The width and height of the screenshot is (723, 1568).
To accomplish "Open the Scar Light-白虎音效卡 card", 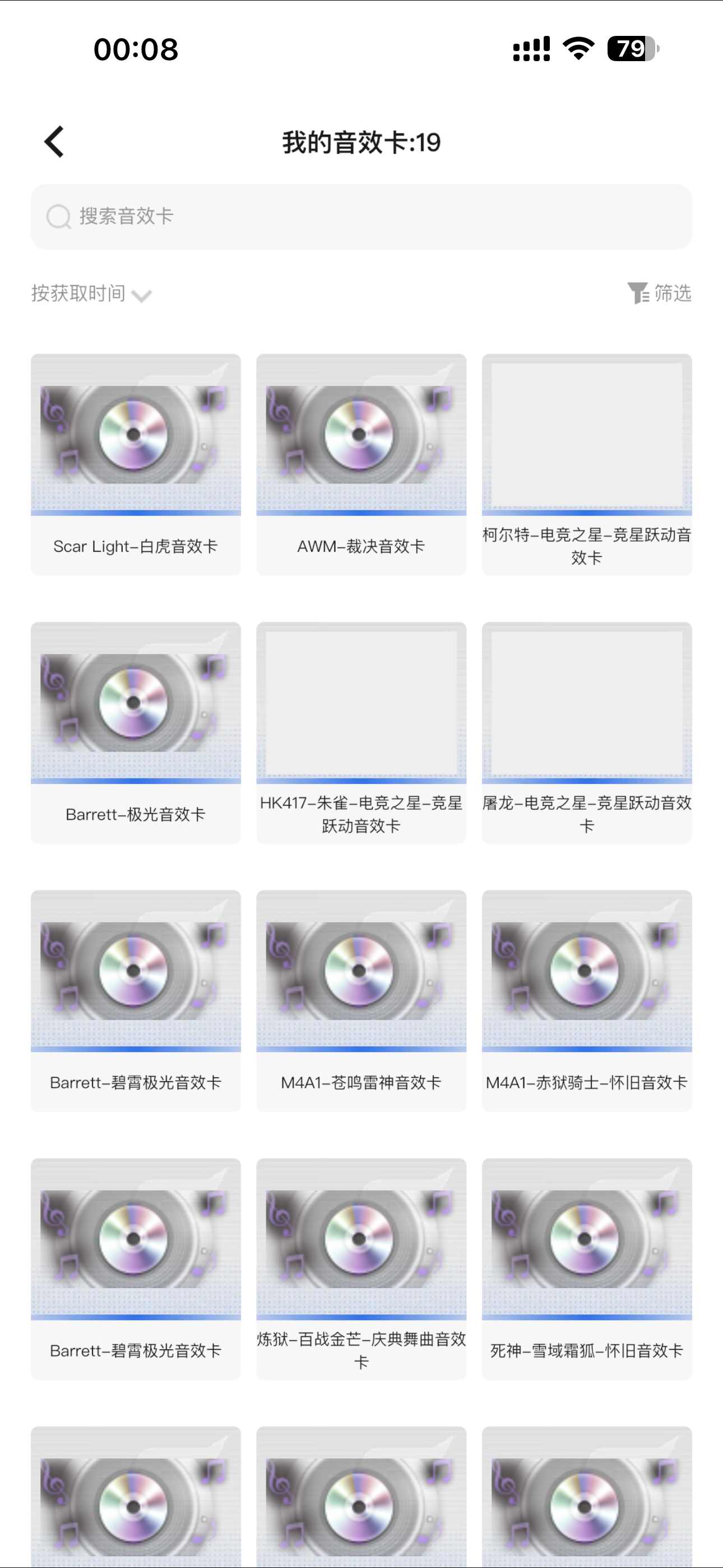I will [136, 464].
